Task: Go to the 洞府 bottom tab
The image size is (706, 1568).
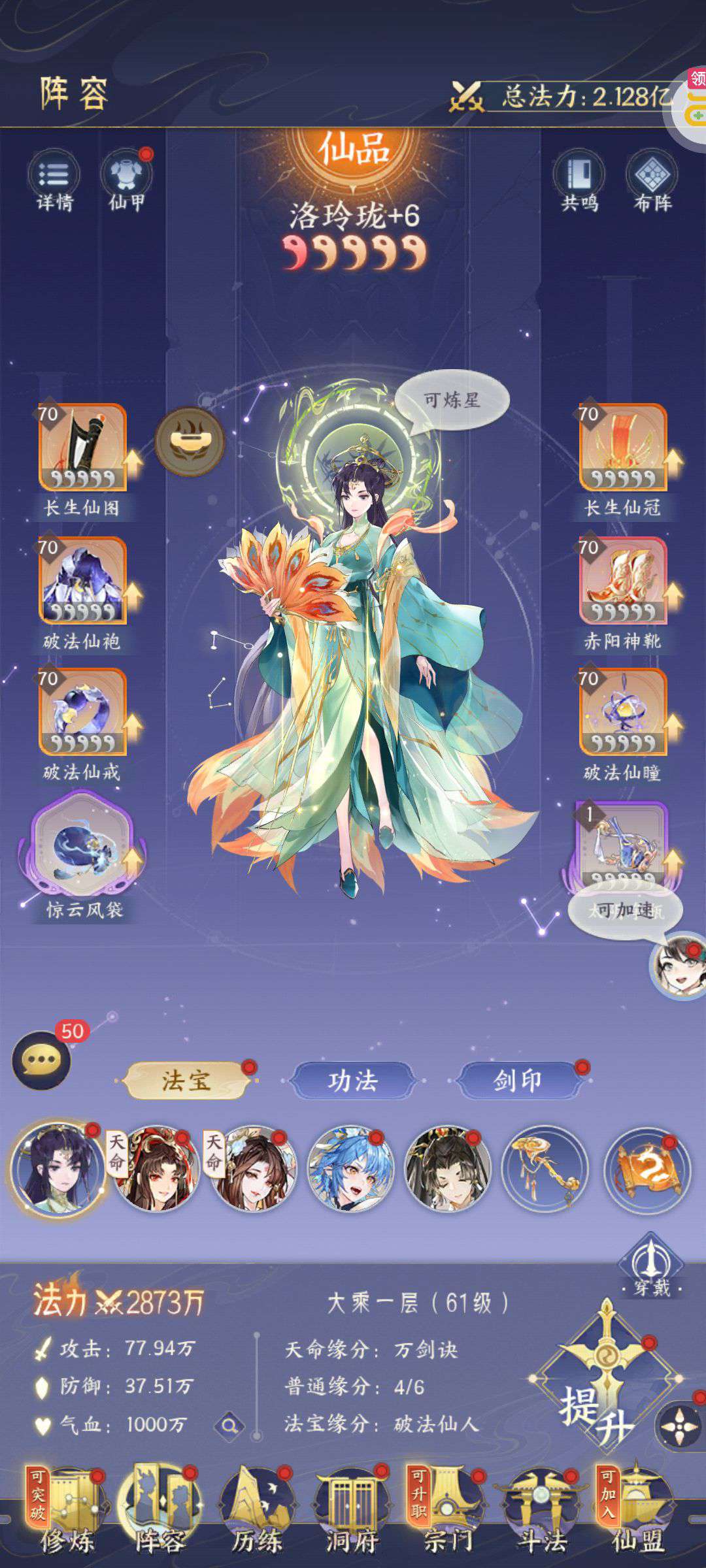Action: pos(352,1514)
